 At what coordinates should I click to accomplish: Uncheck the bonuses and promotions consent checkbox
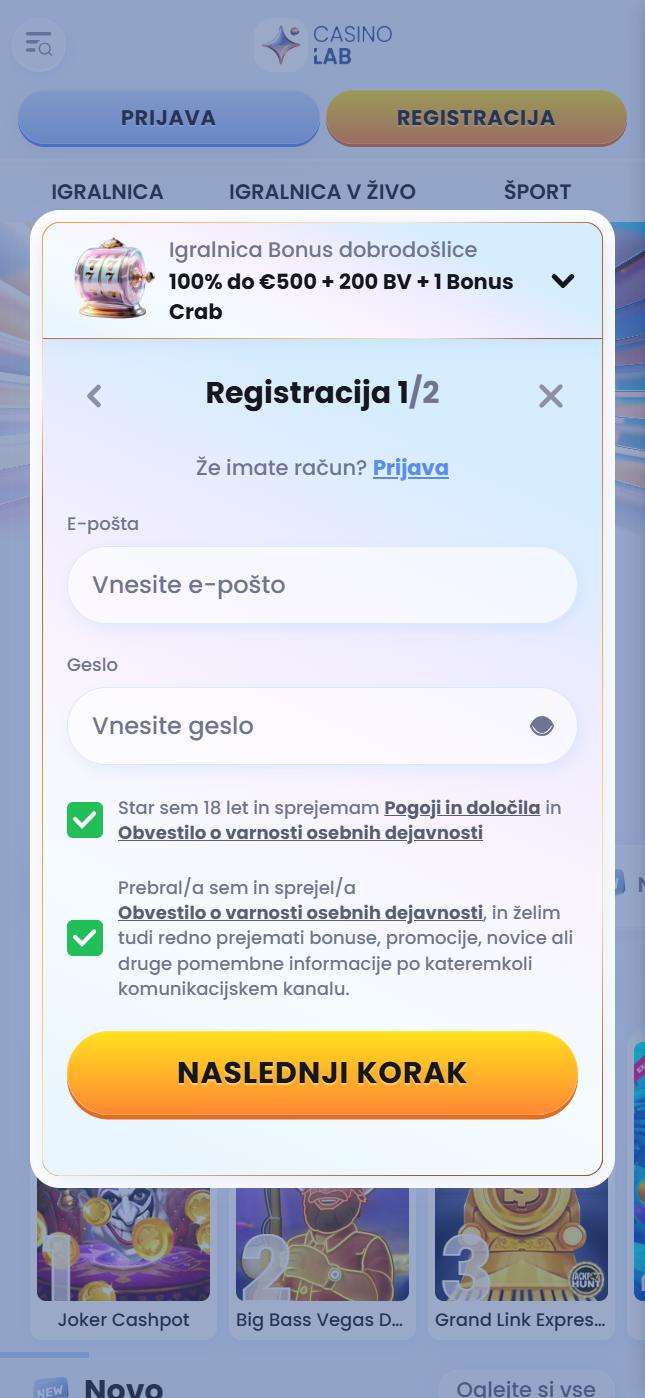(x=85, y=938)
